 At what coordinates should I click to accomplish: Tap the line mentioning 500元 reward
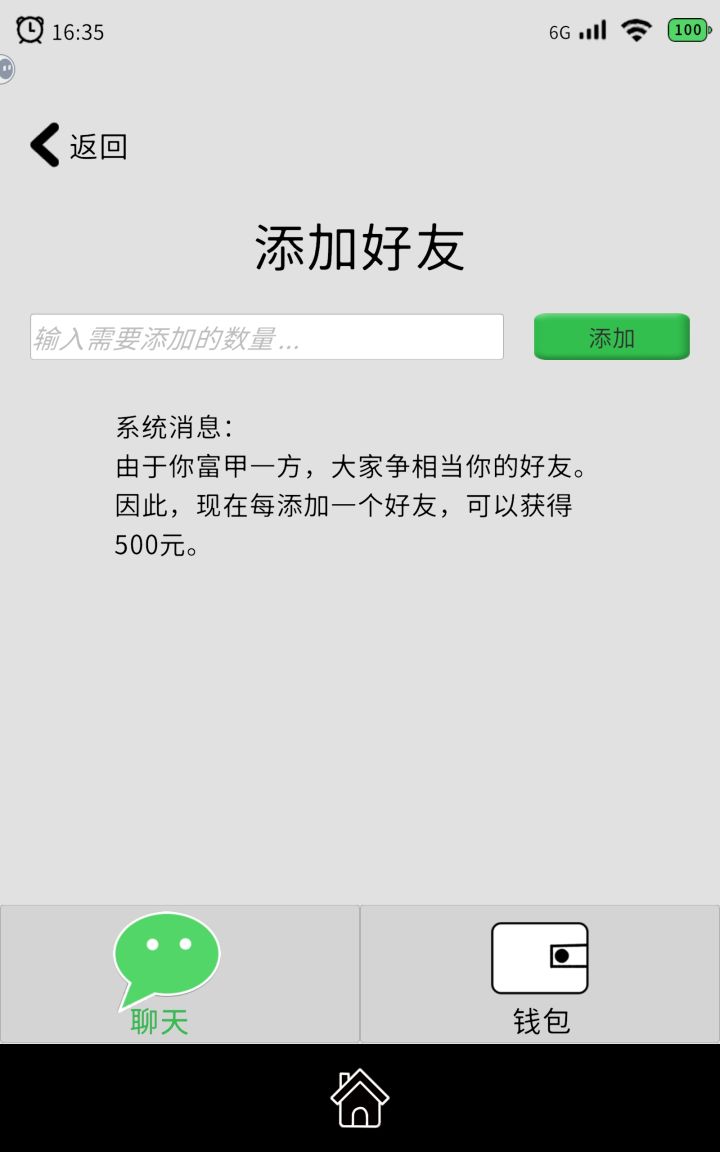[160, 545]
